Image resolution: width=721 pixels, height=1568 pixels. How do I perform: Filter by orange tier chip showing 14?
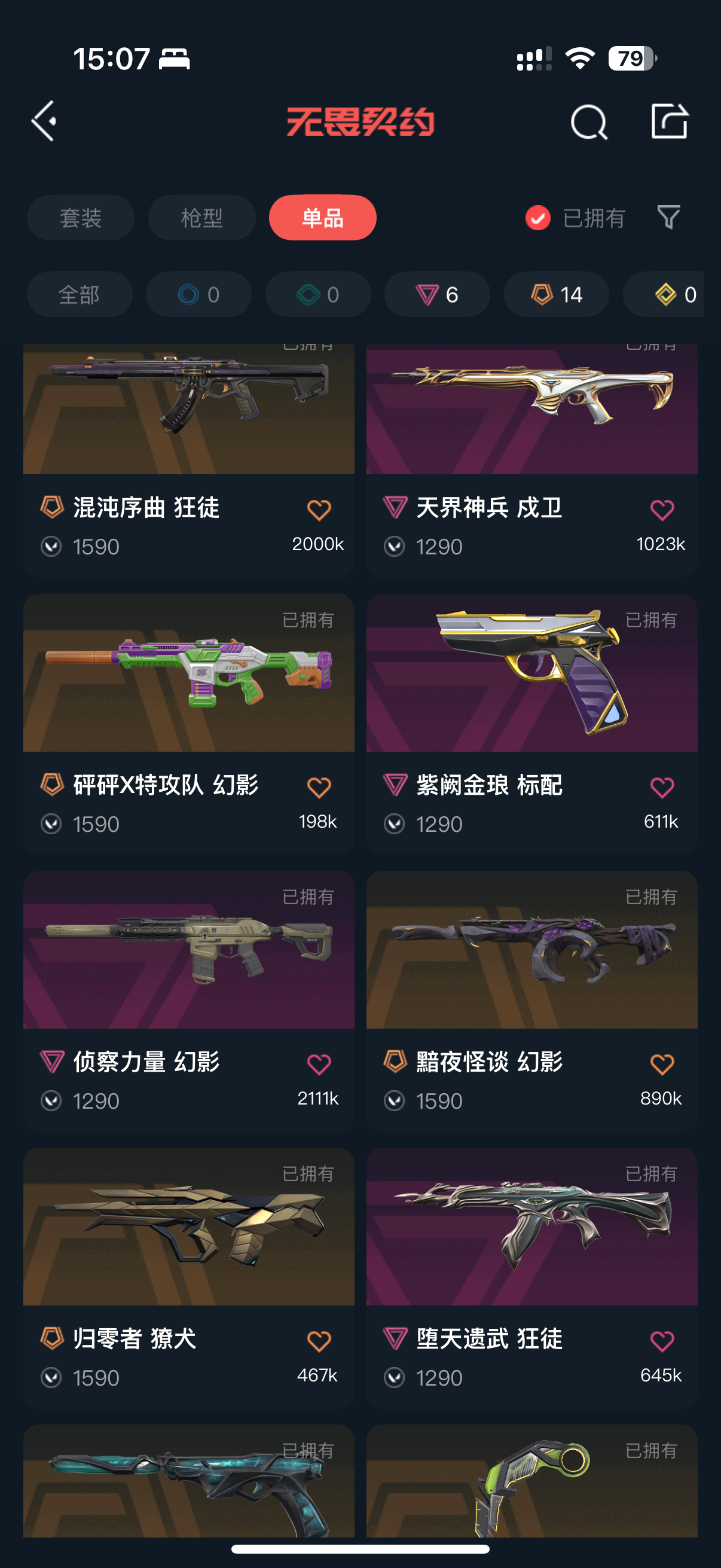556,295
